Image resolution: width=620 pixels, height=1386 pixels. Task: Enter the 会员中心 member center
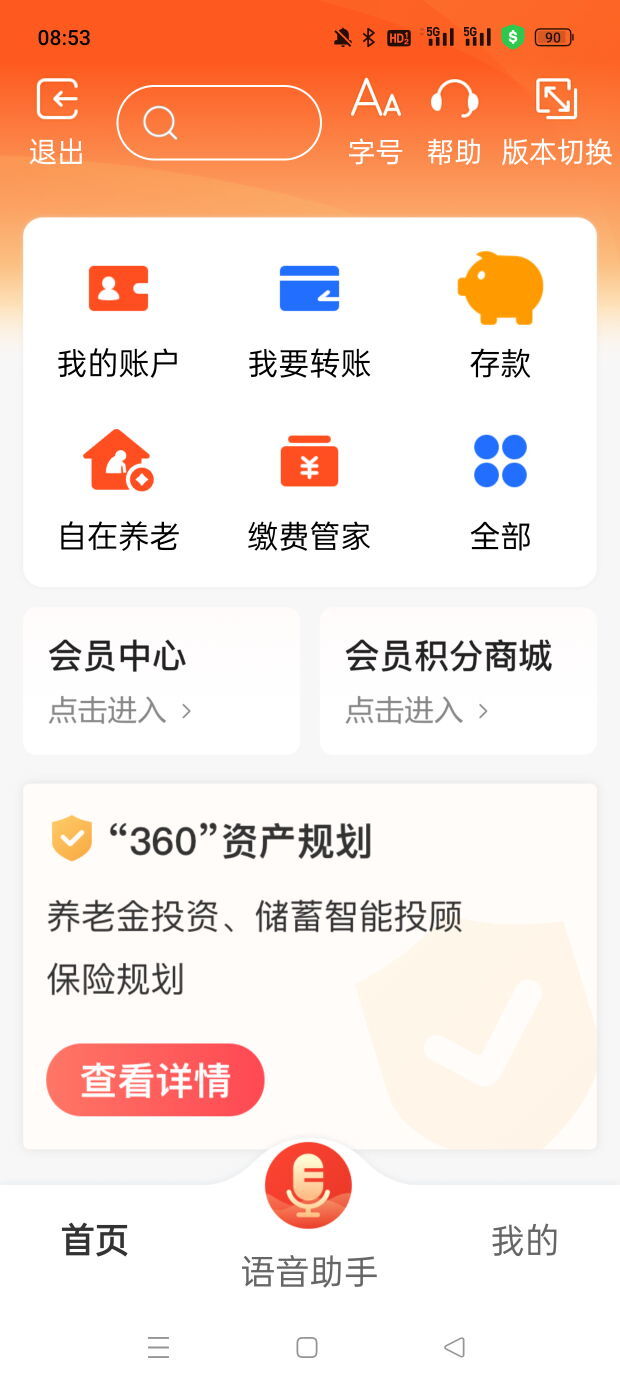point(161,680)
